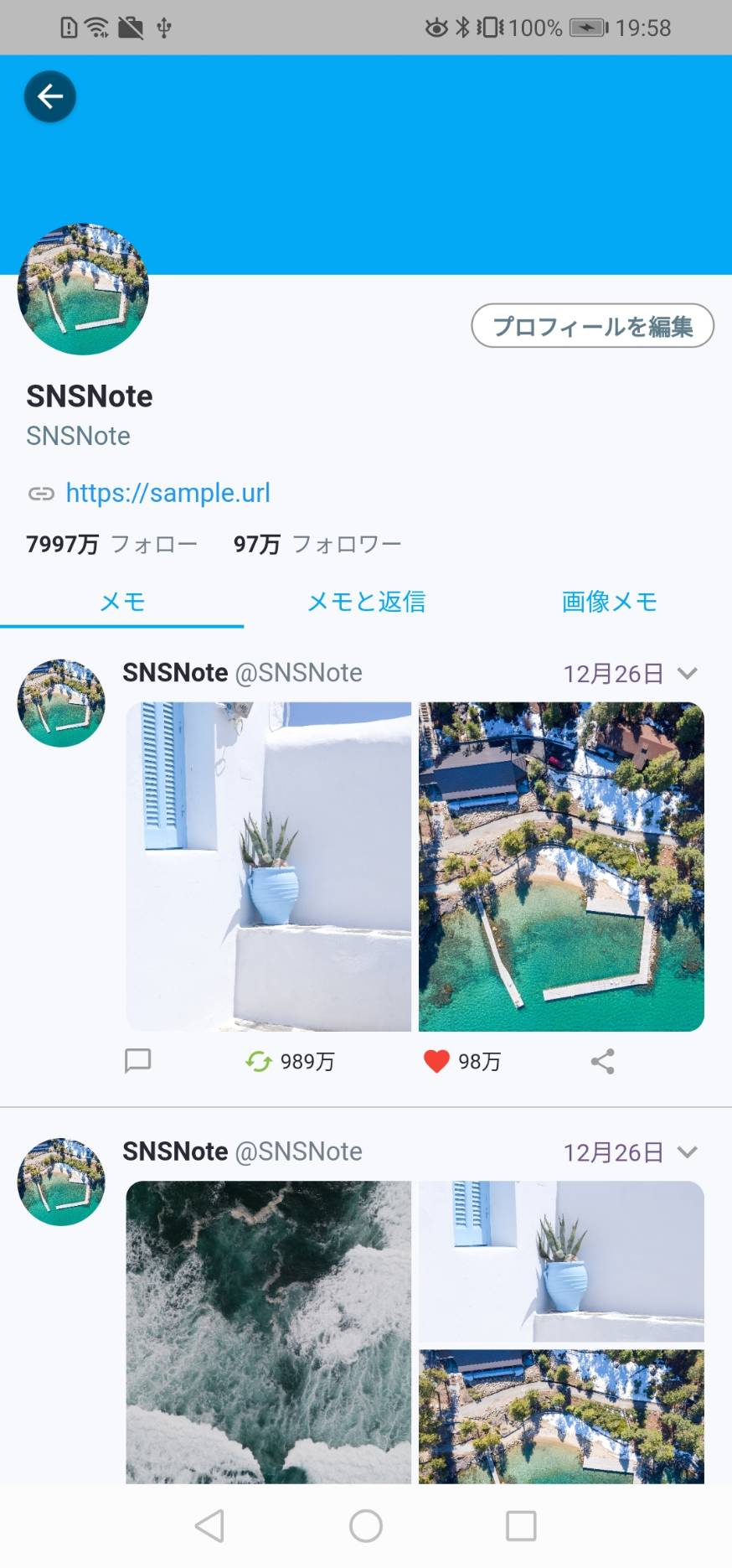Image resolution: width=732 pixels, height=1568 pixels.
Task: Open the 画像メモ tab
Action: point(610,602)
